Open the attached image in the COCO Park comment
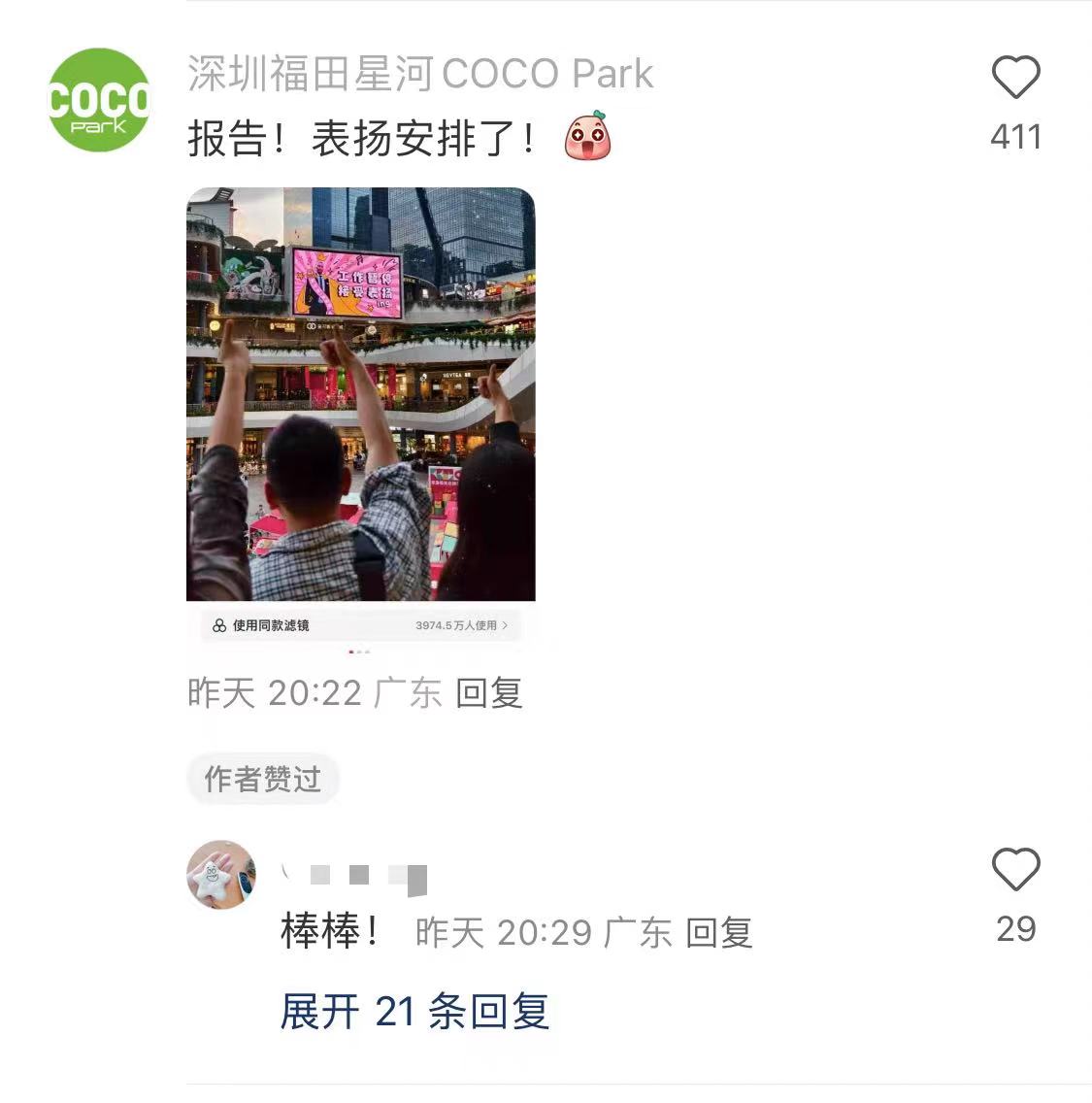This screenshot has width=1092, height=1103. 360,408
